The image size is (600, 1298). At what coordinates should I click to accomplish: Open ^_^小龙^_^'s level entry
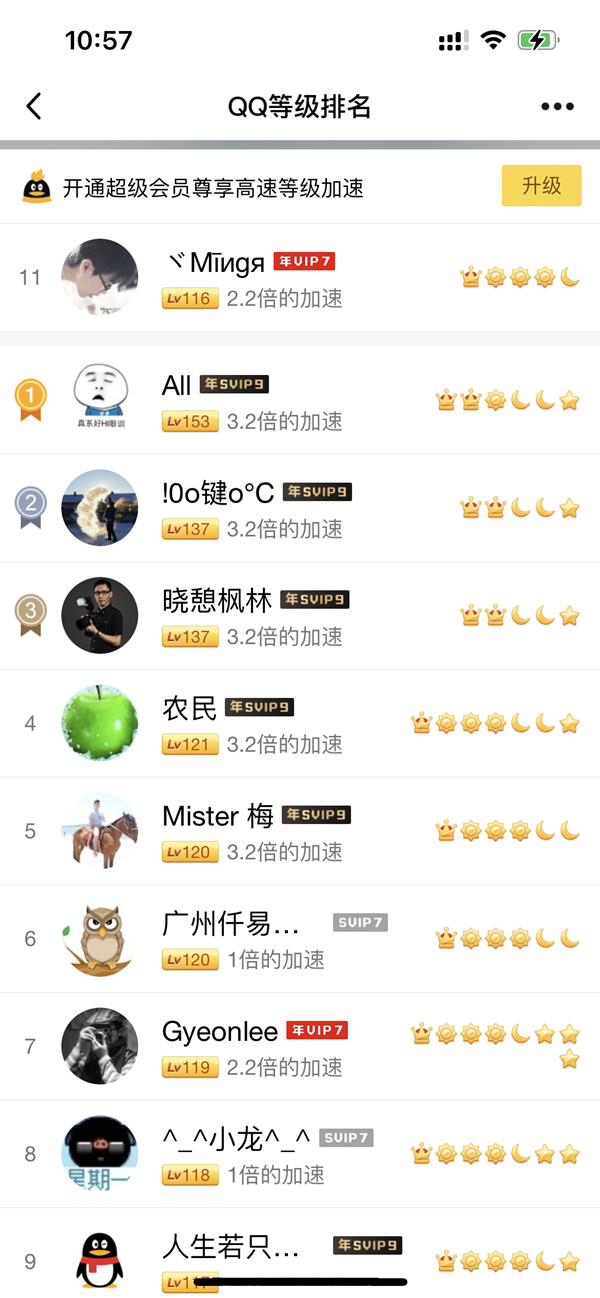[300, 1155]
